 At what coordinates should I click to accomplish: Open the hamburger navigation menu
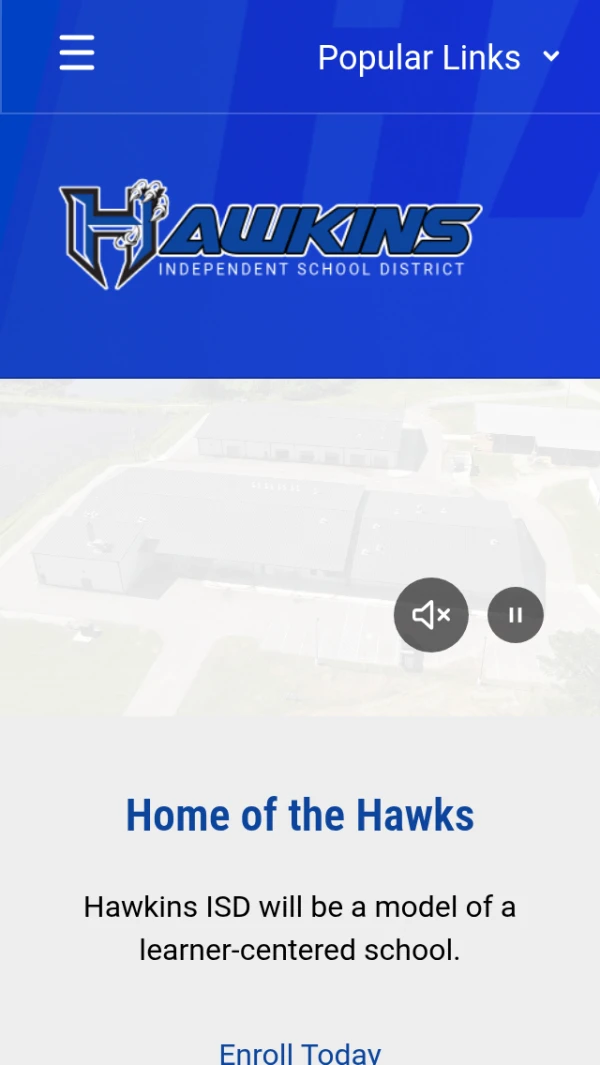click(77, 53)
